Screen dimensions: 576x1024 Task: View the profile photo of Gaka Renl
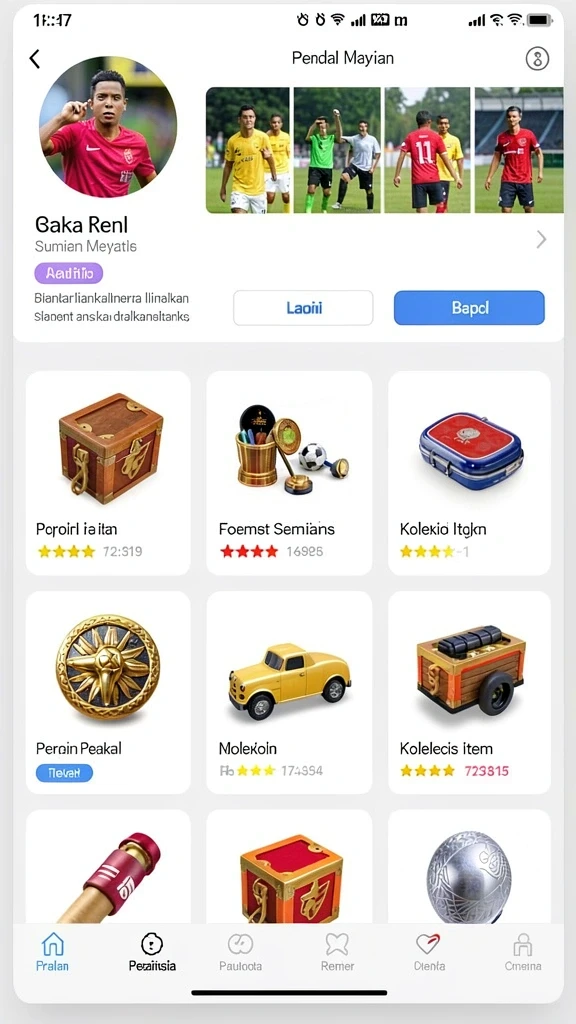(x=108, y=127)
